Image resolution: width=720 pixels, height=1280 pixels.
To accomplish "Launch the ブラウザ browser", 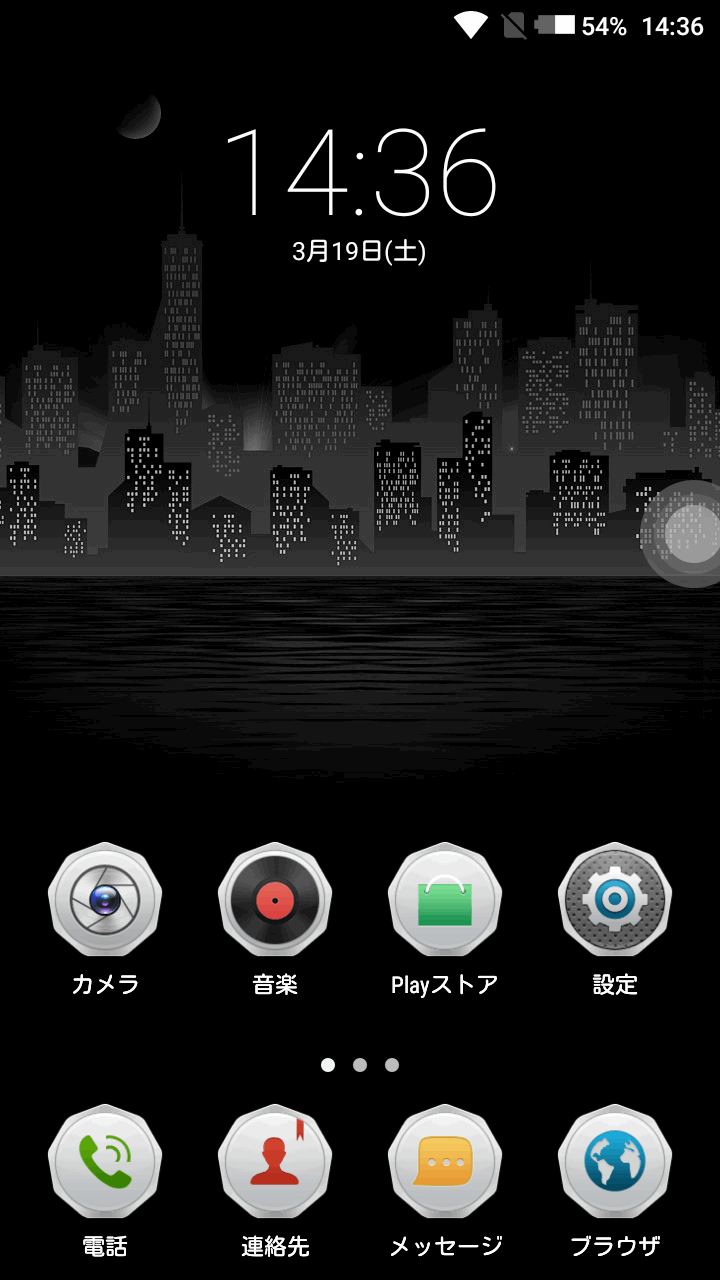I will click(615, 1163).
